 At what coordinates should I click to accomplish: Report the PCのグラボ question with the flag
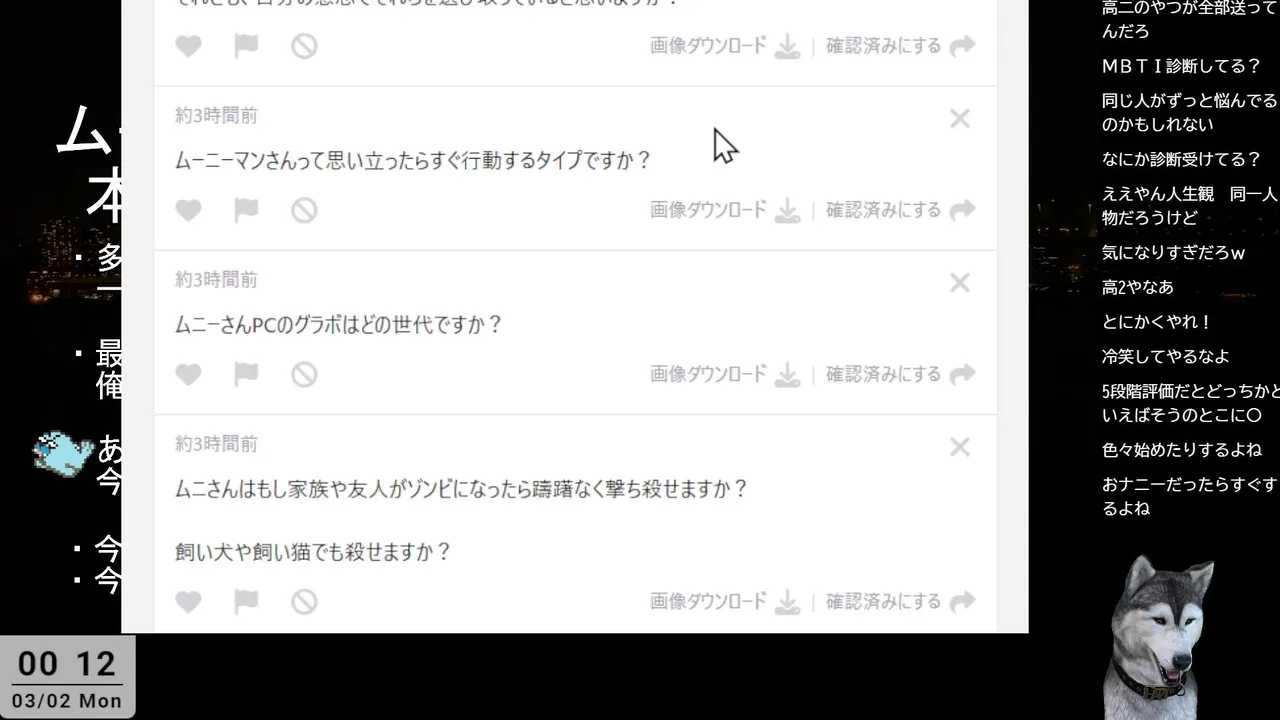[x=246, y=374]
